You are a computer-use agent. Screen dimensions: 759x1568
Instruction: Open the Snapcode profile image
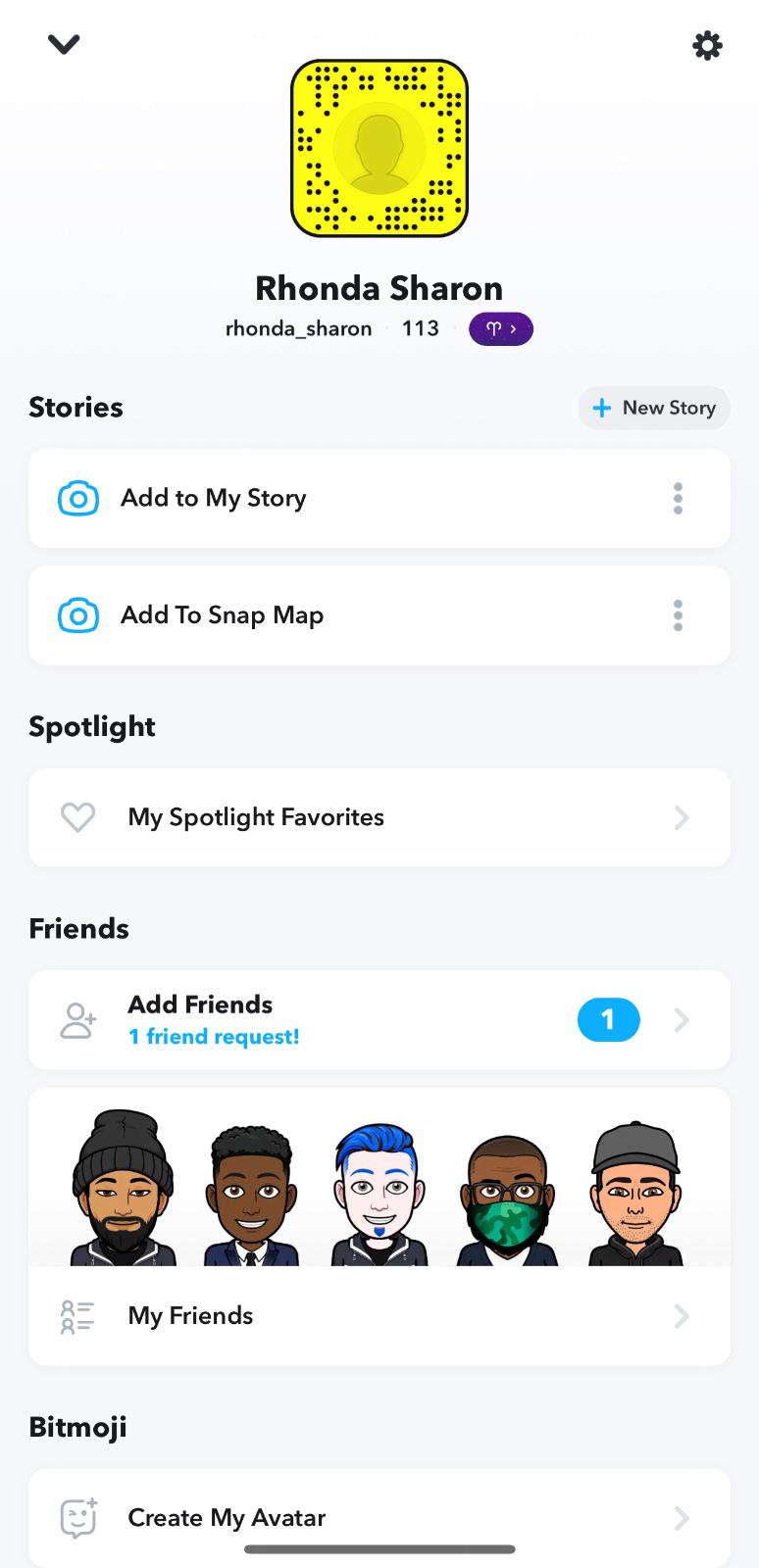[x=379, y=148]
